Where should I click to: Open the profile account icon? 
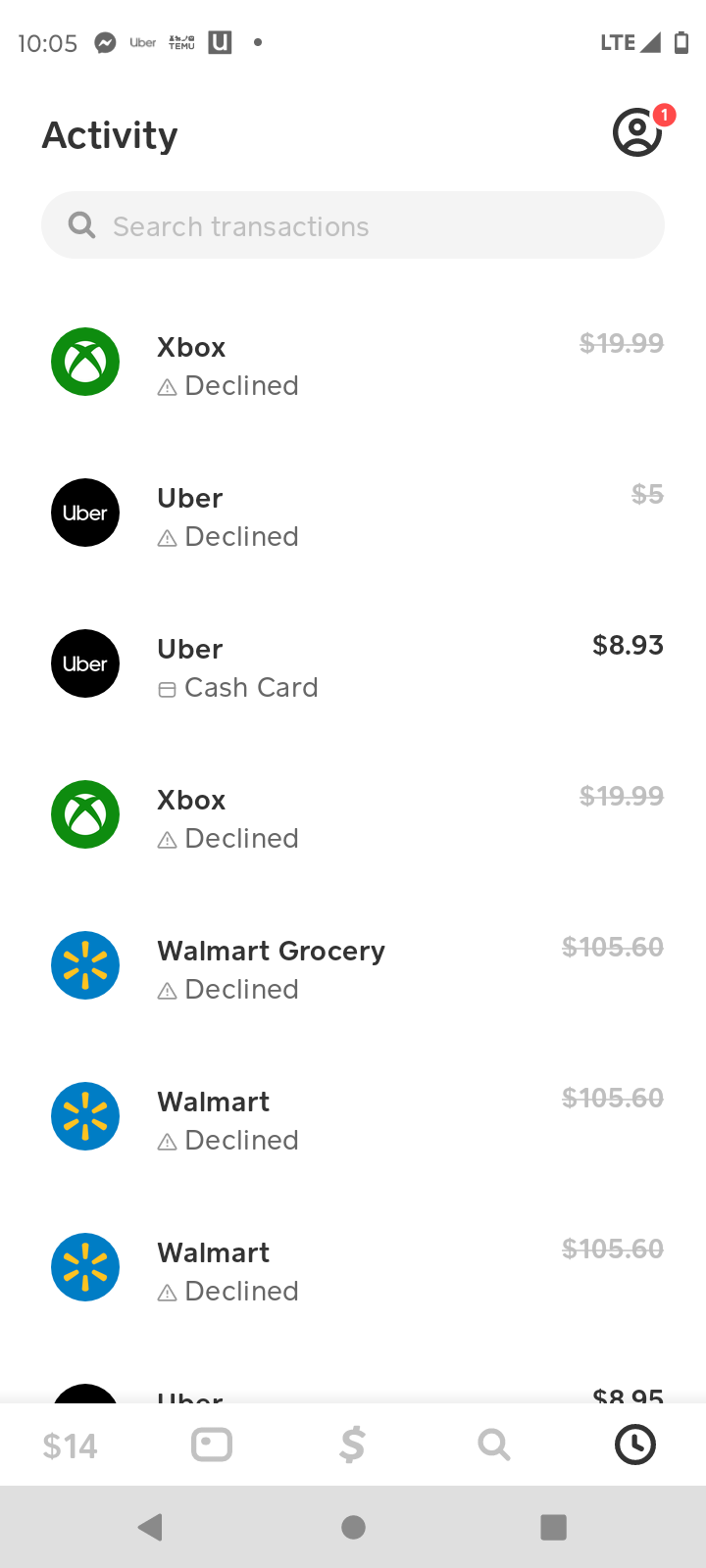pyautogui.click(x=637, y=132)
